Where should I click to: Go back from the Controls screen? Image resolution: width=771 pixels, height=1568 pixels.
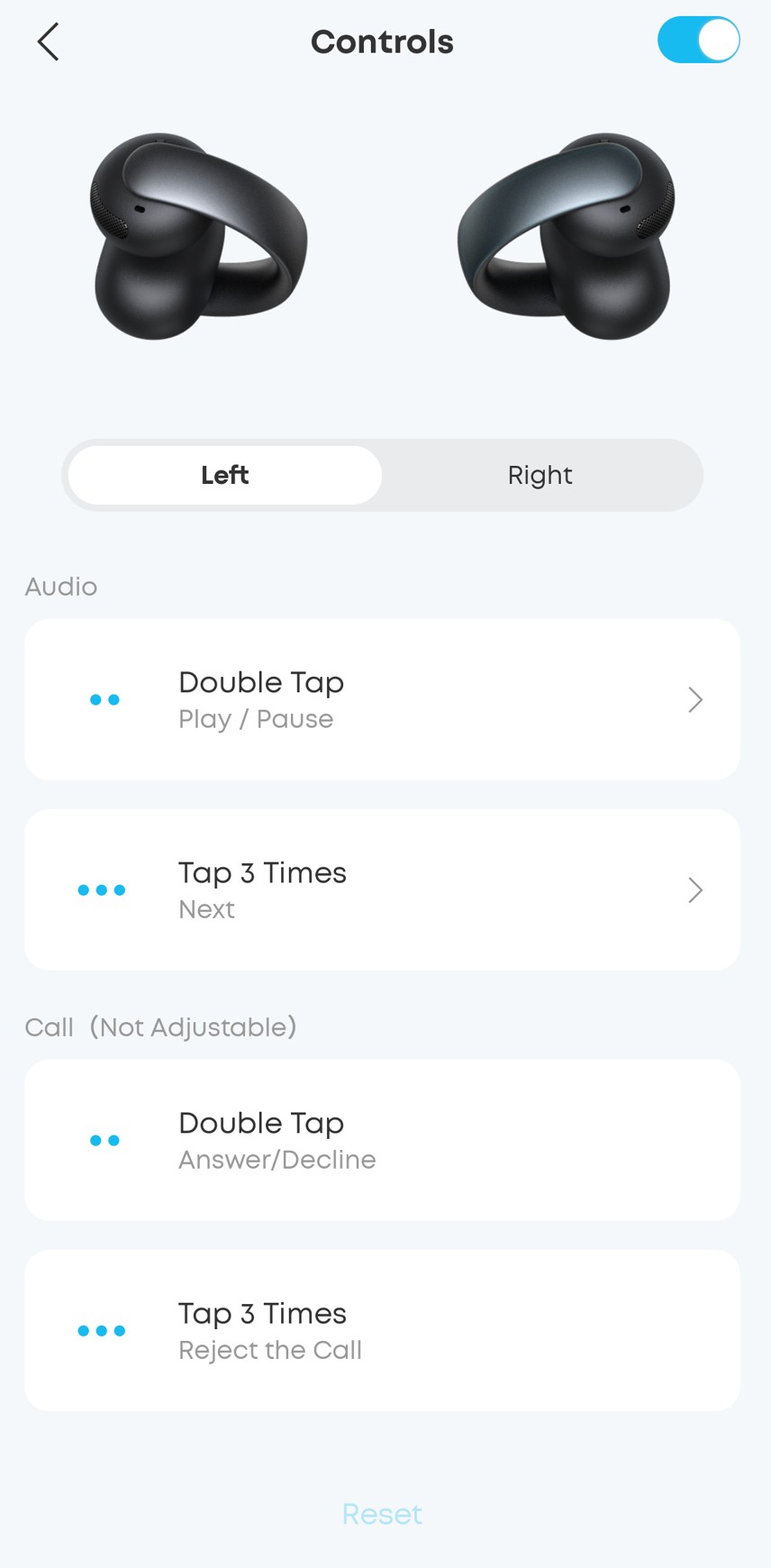(x=49, y=42)
